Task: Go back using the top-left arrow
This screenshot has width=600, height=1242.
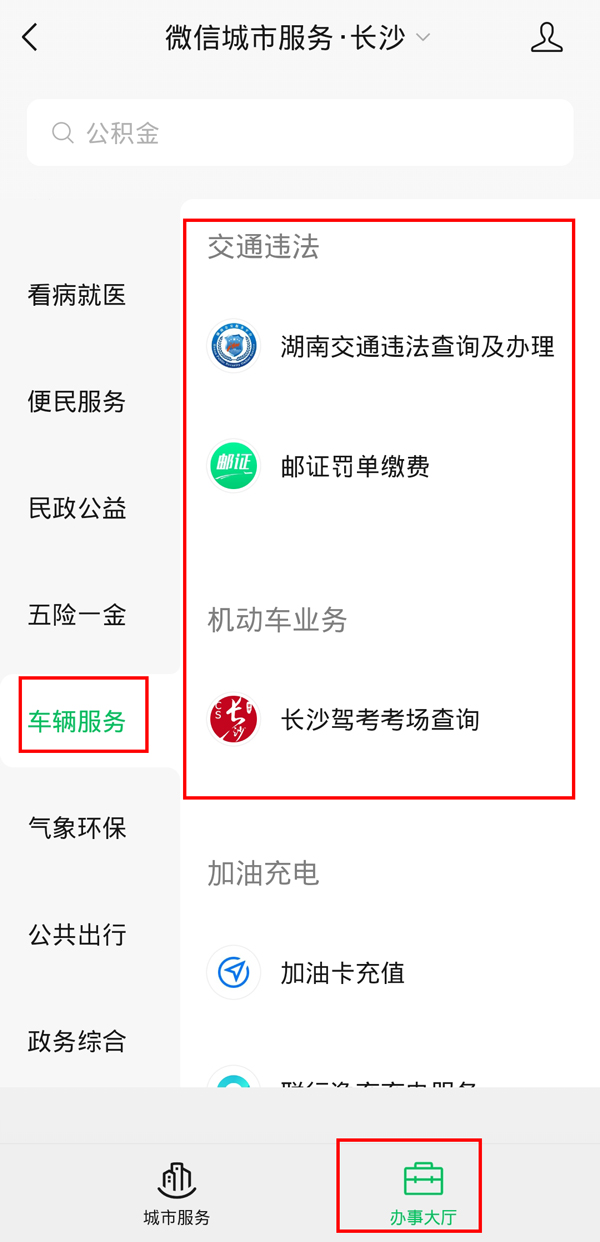Action: tap(30, 39)
